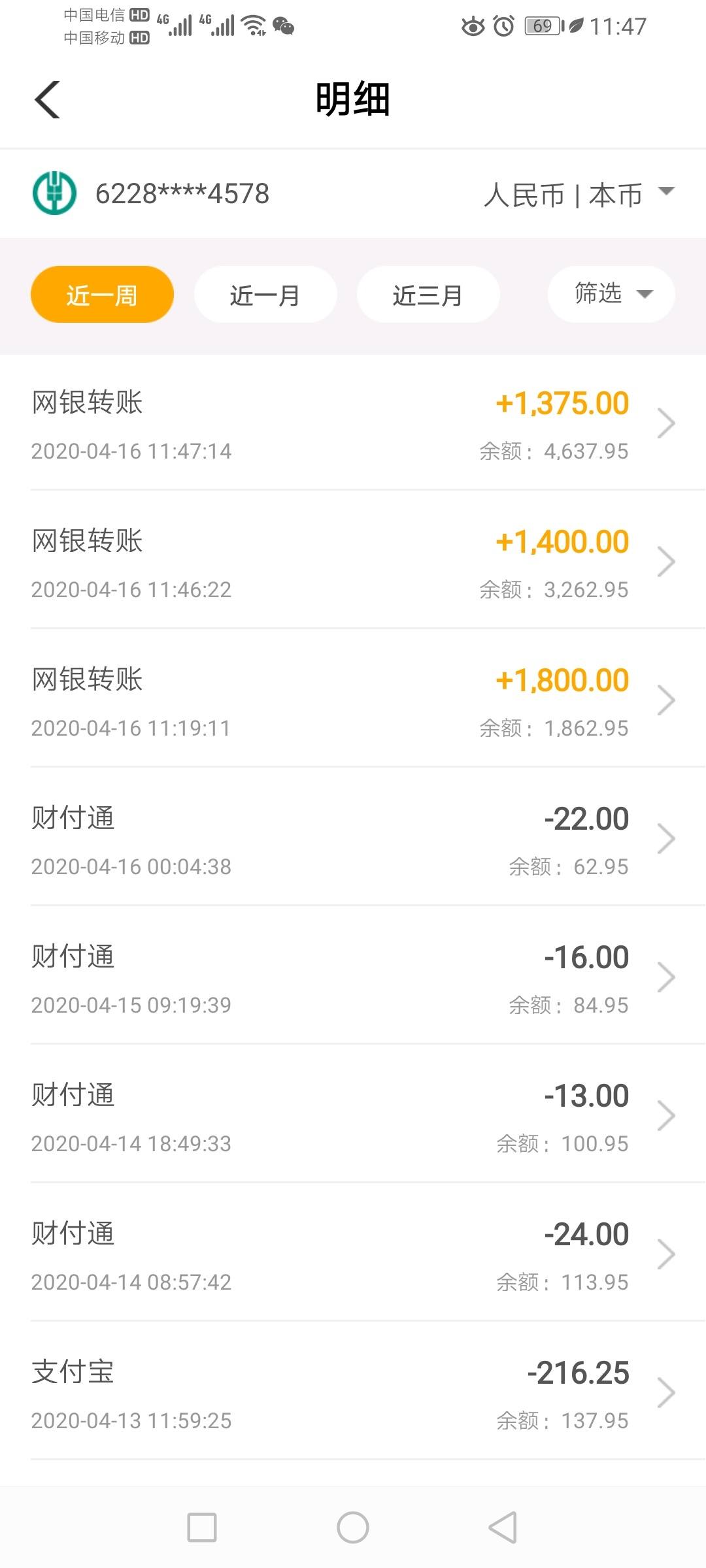Open the +1,400.00 网银转账 transaction
This screenshot has width=706, height=1568.
pyautogui.click(x=353, y=561)
